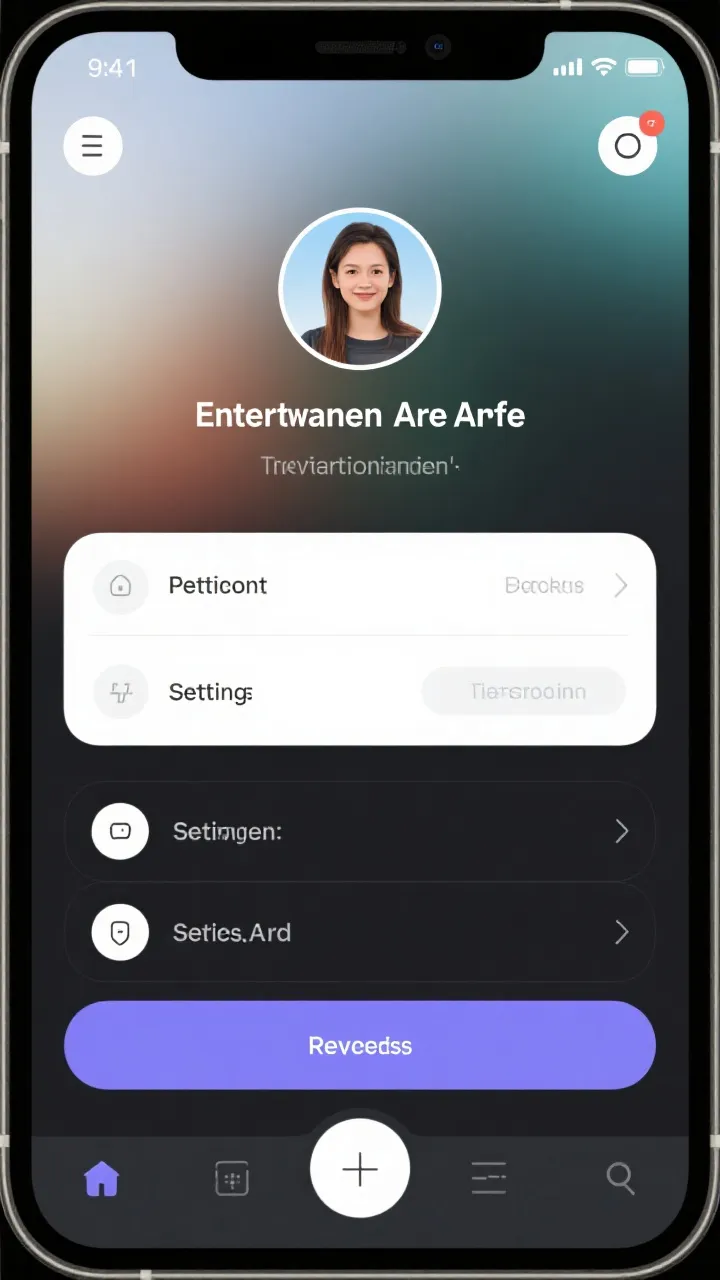
Task: Open the Setimgen row
Action: (360, 831)
